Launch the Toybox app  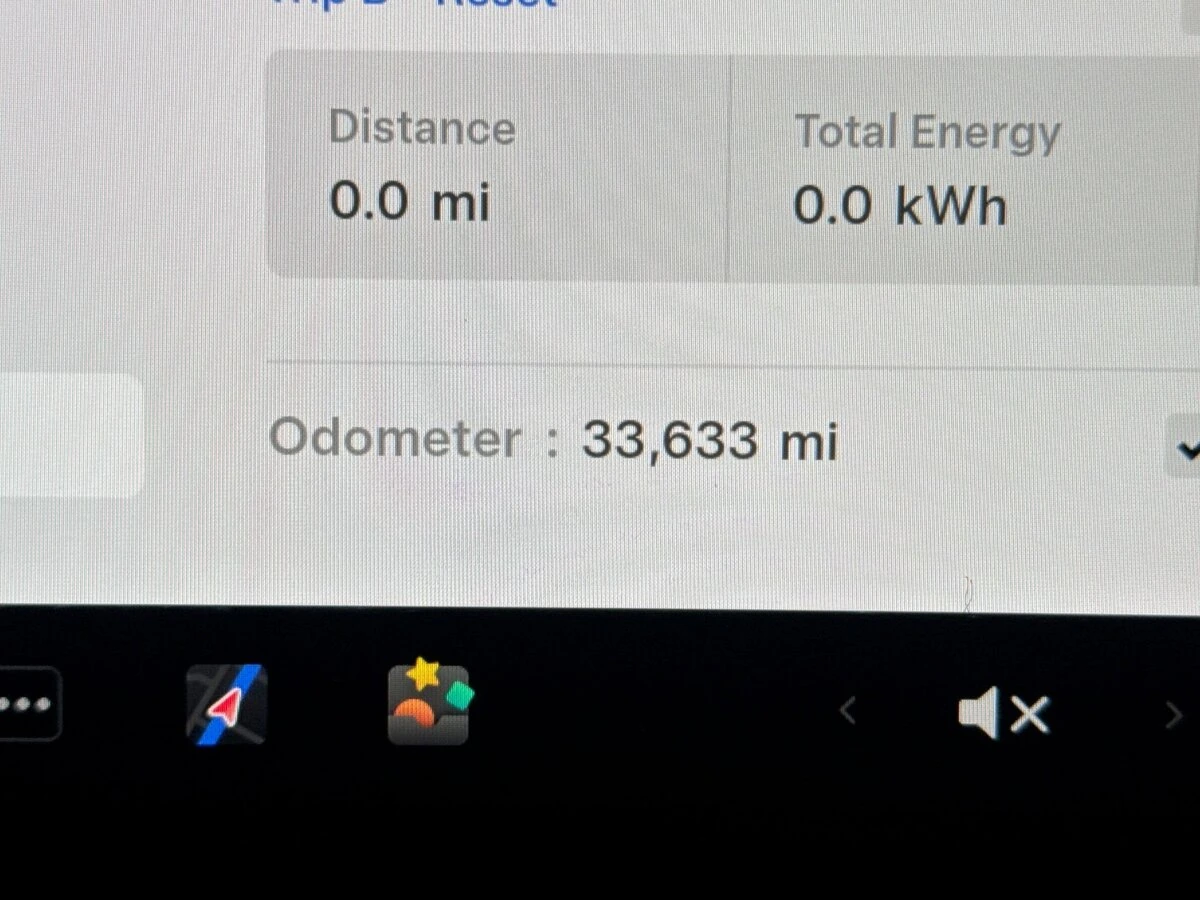pyautogui.click(x=429, y=704)
